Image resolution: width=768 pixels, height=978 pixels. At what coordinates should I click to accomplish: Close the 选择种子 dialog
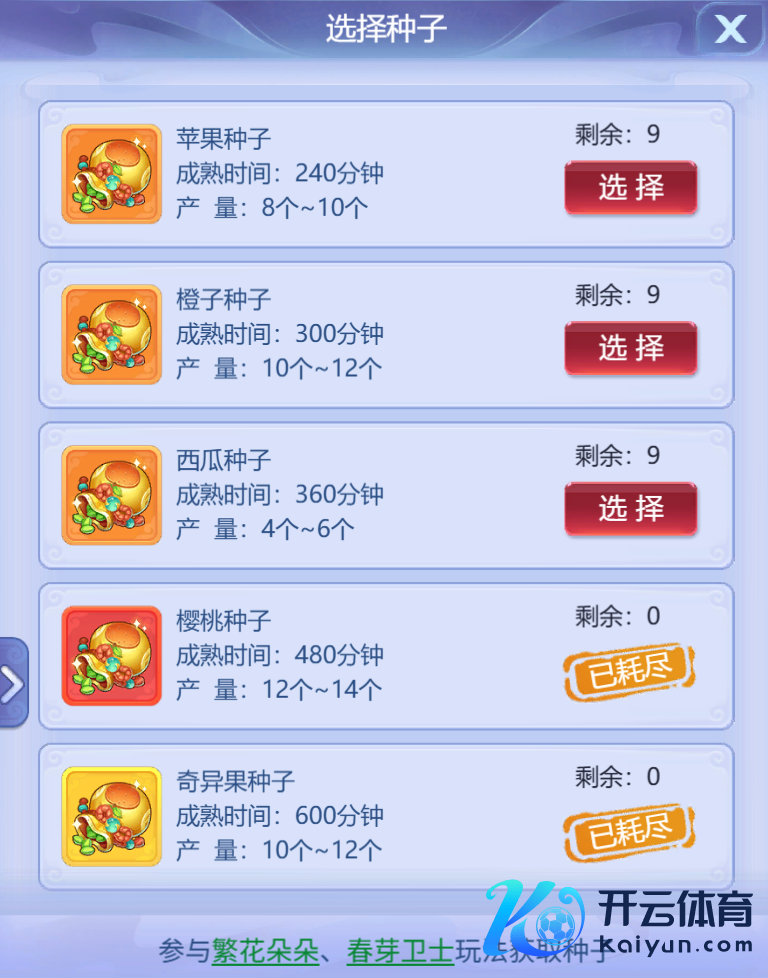pyautogui.click(x=730, y=29)
